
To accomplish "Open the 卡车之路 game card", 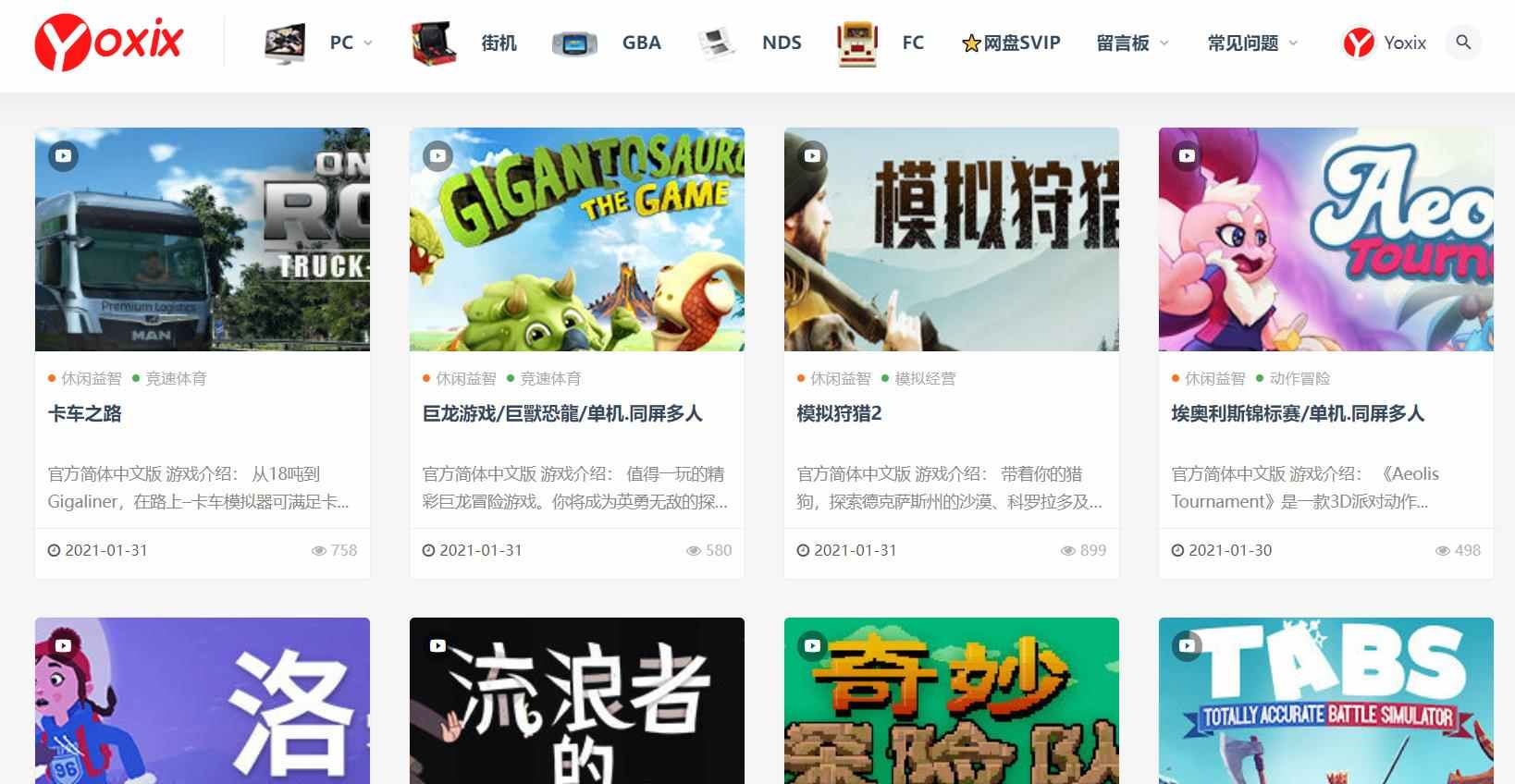I will coord(84,413).
